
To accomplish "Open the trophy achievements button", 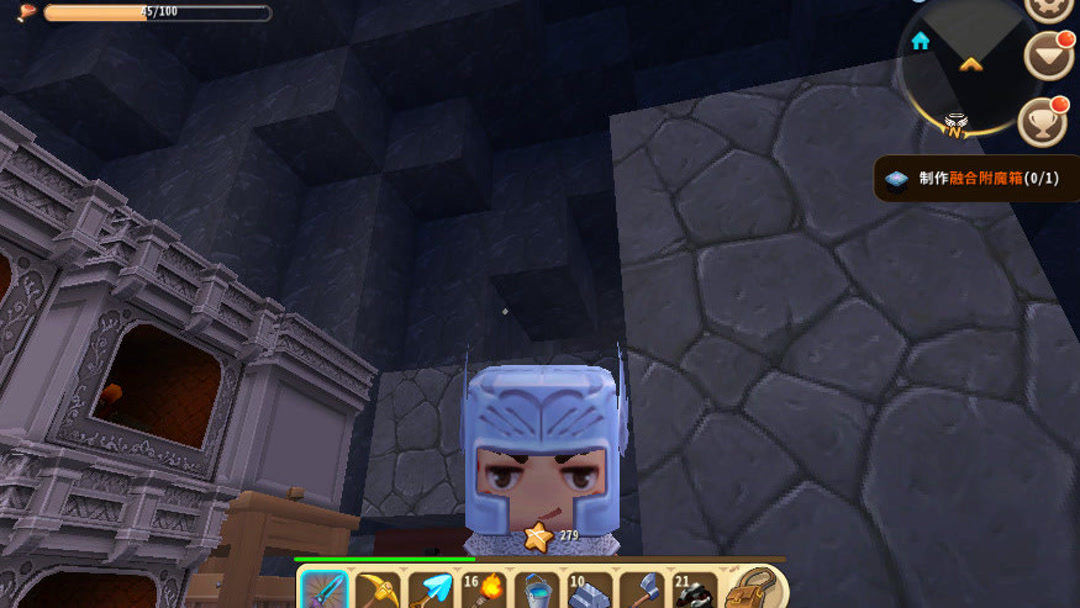I will click(x=1042, y=122).
